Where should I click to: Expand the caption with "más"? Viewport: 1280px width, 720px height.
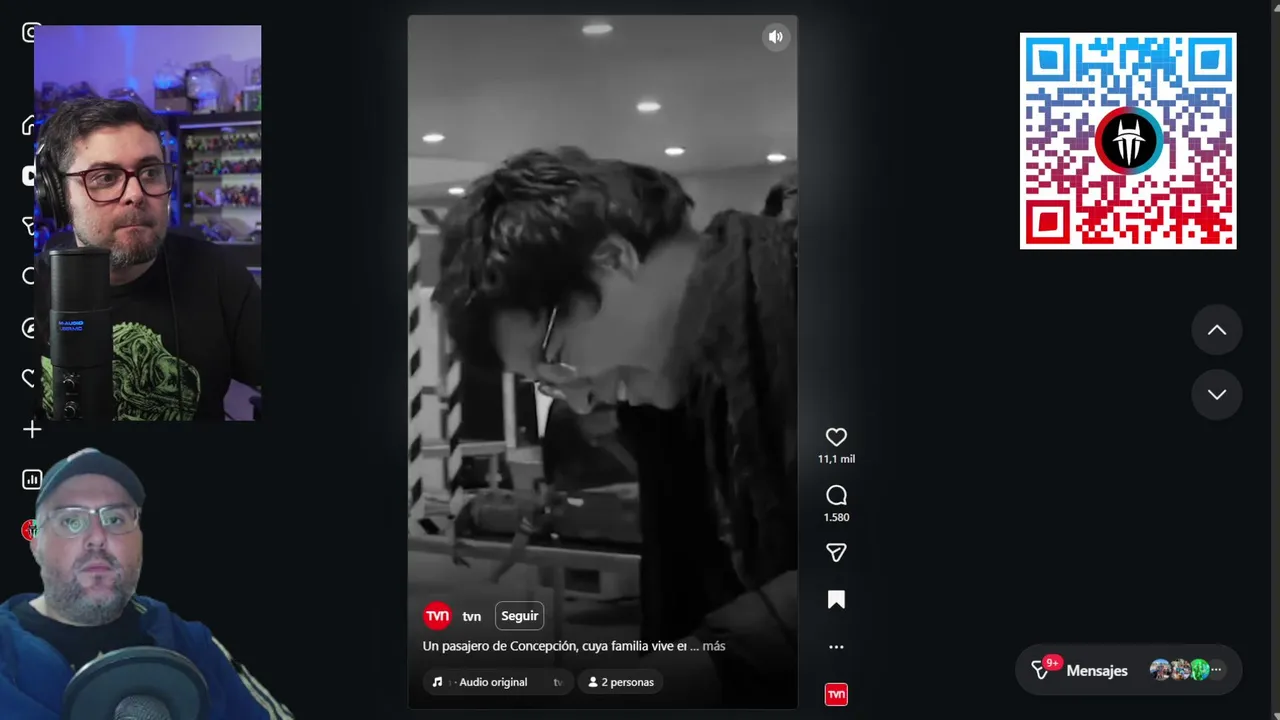713,646
